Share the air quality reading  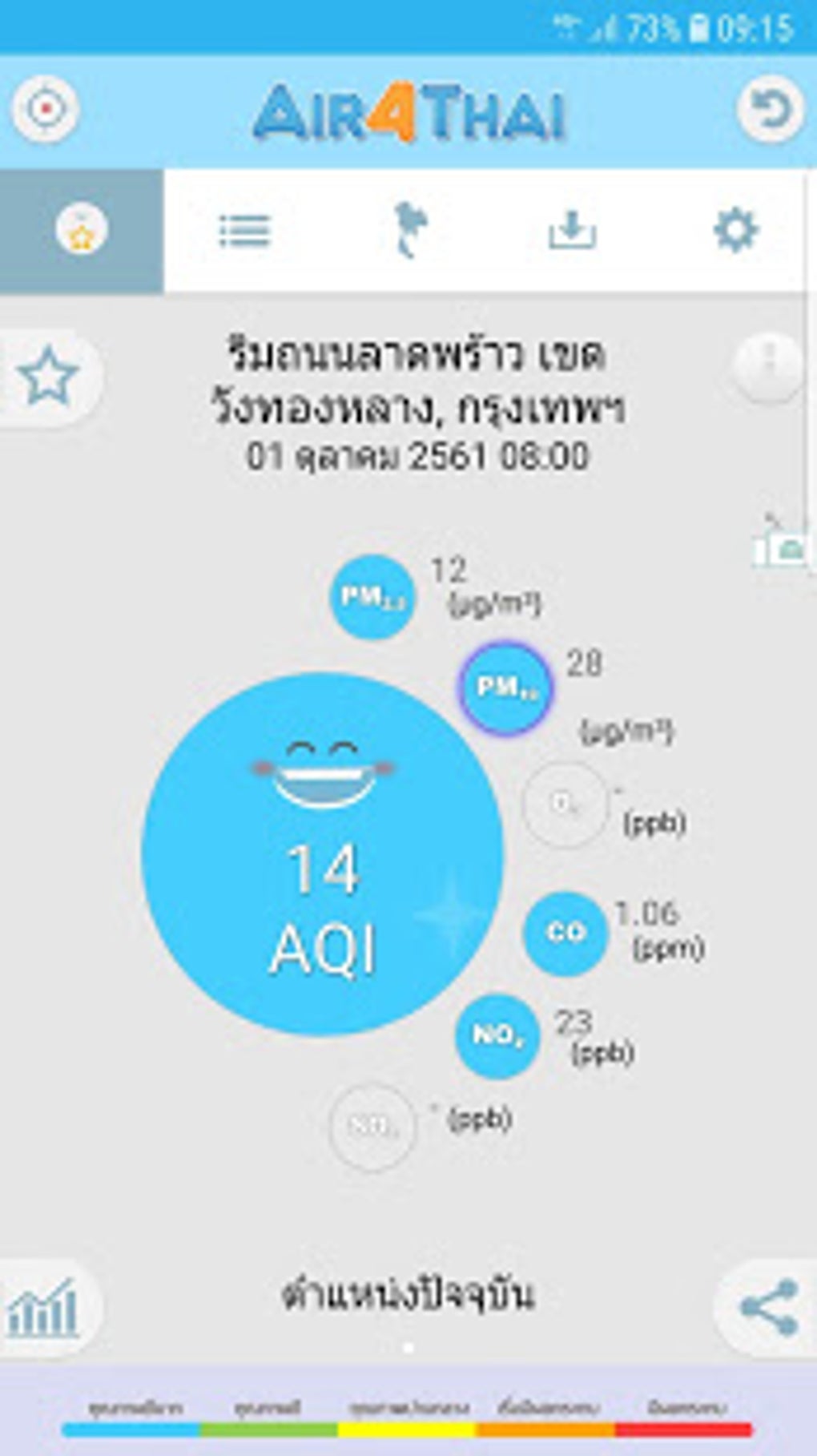pos(768,1308)
